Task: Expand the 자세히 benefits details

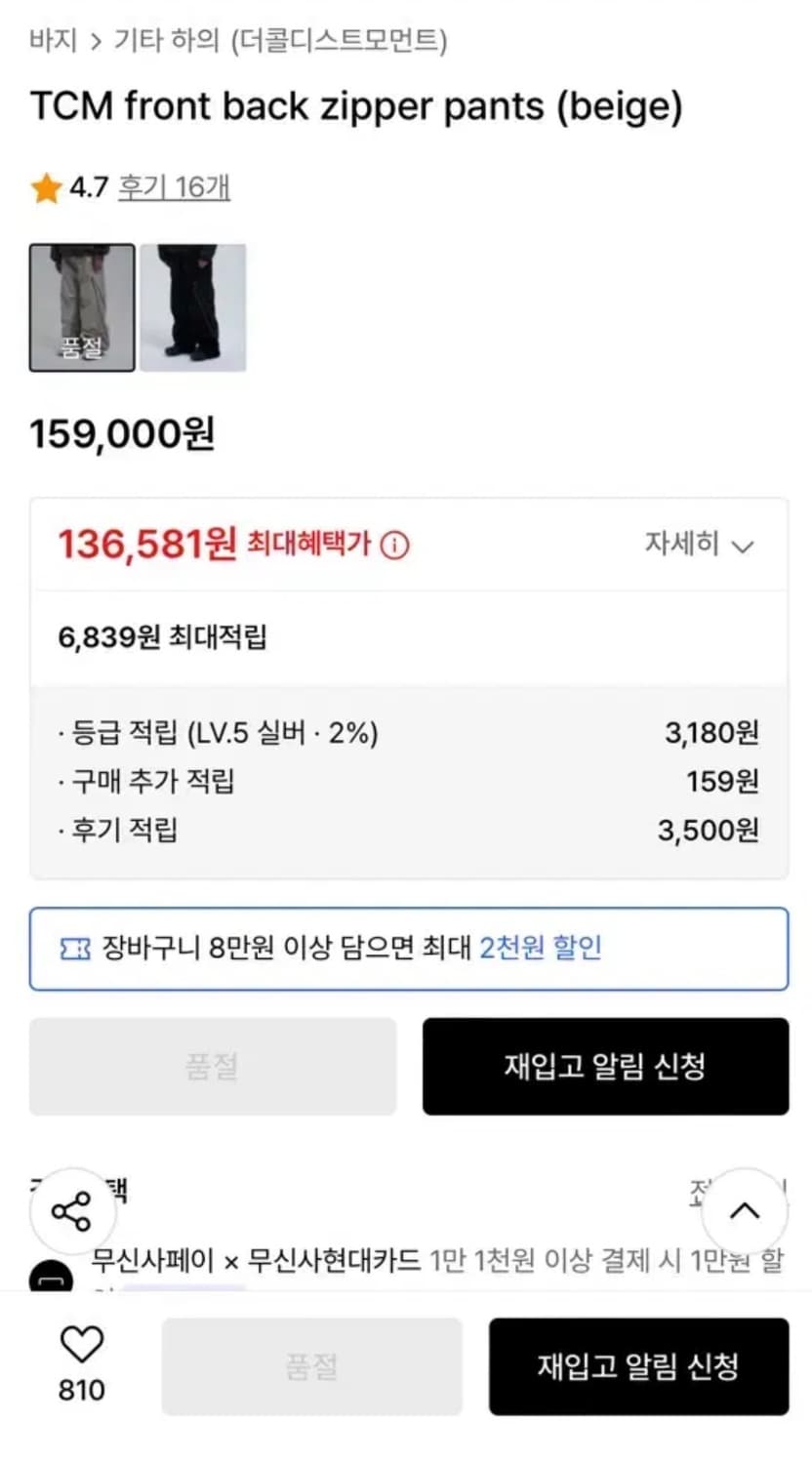Action: (699, 545)
